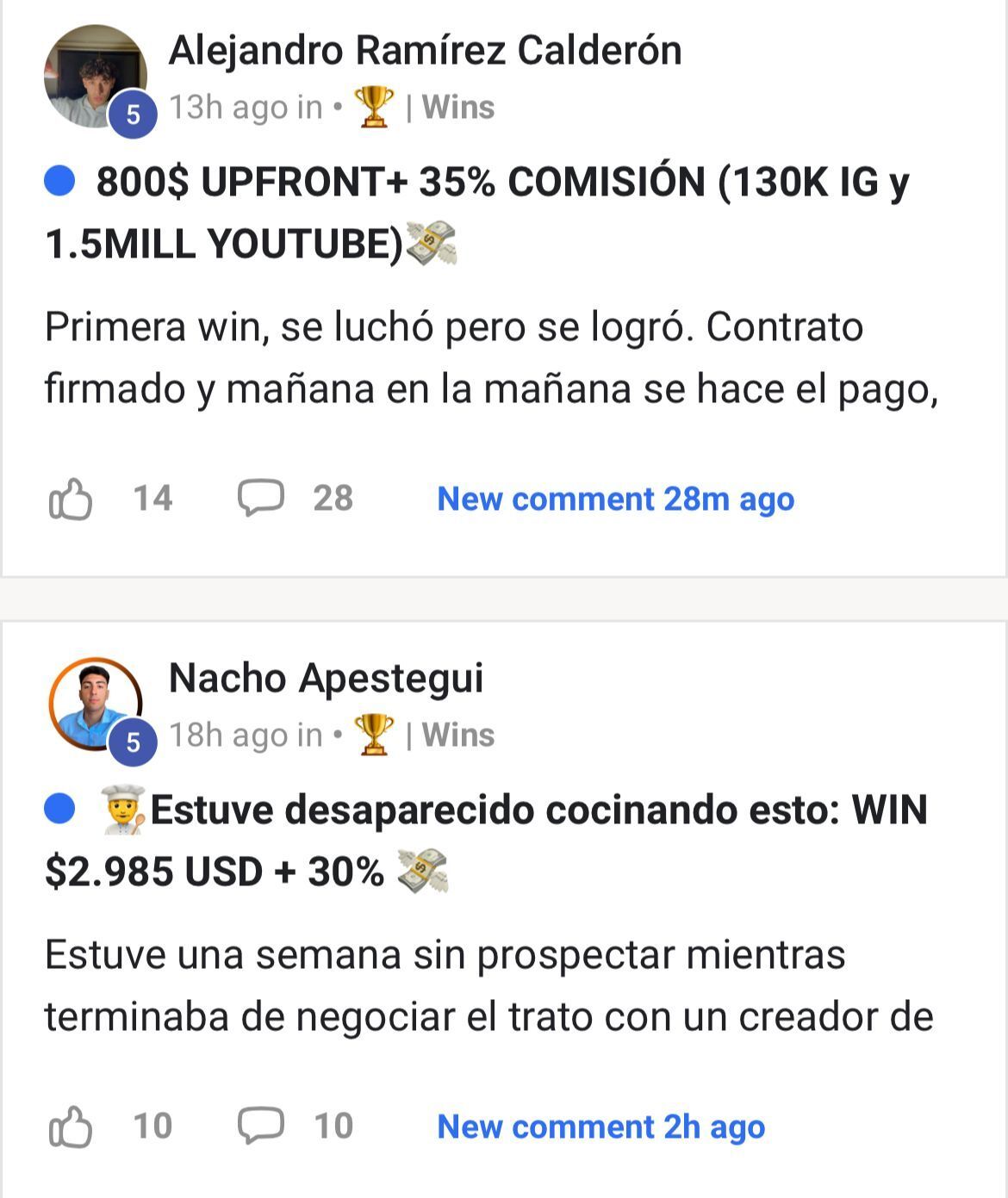Jump to new comment 28m ago
Viewport: 1008px width, 1198px height.
[x=615, y=499]
